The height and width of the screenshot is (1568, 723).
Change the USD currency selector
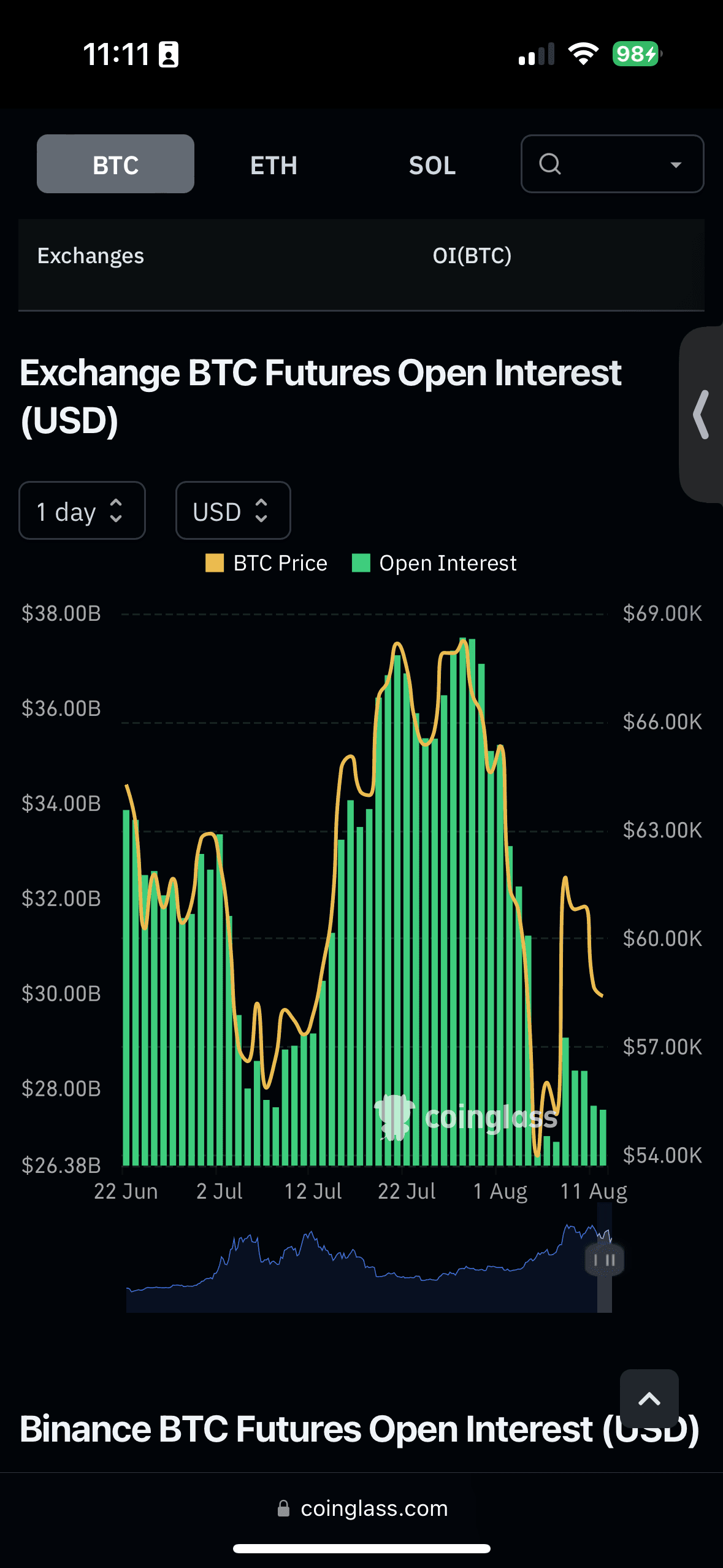233,511
